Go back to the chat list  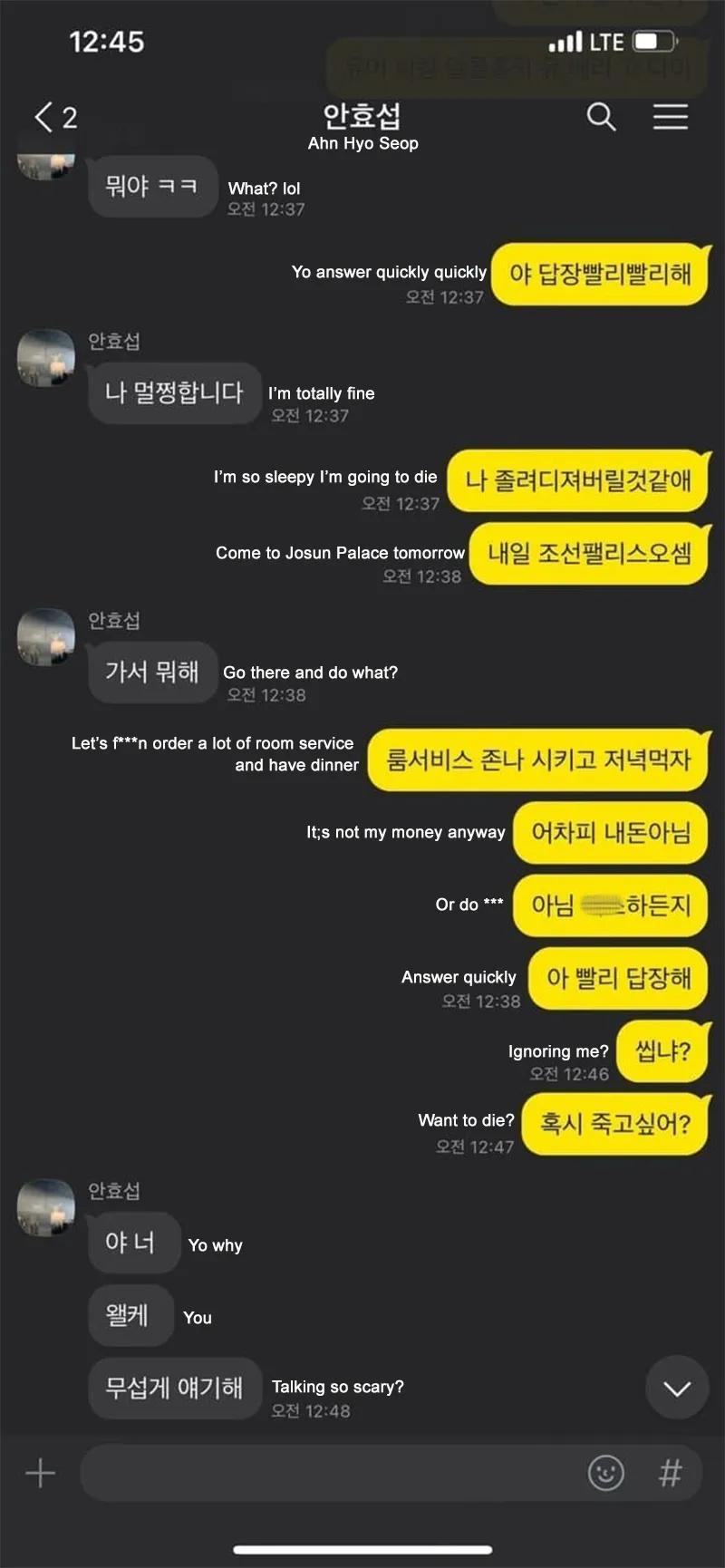54,117
